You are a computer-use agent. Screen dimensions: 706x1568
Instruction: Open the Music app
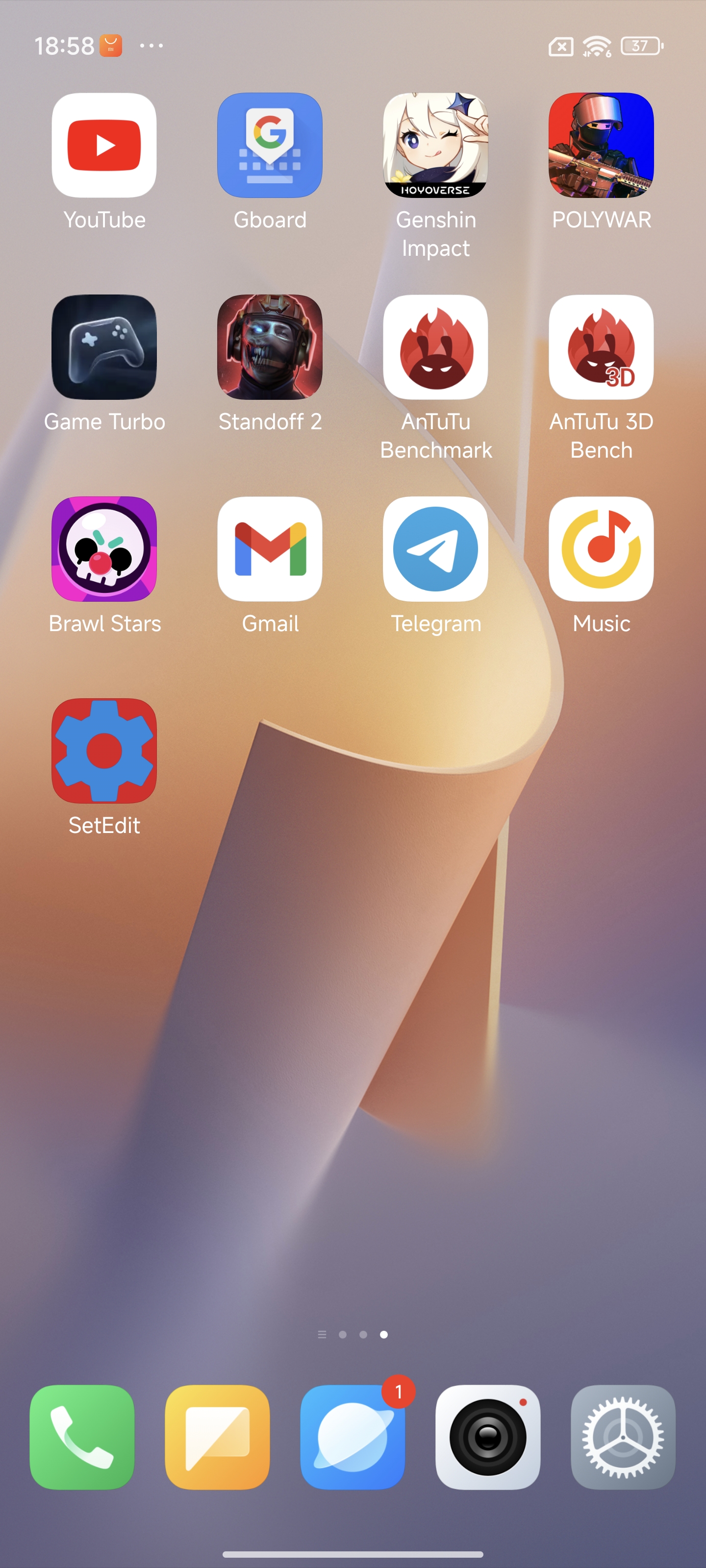coord(601,549)
